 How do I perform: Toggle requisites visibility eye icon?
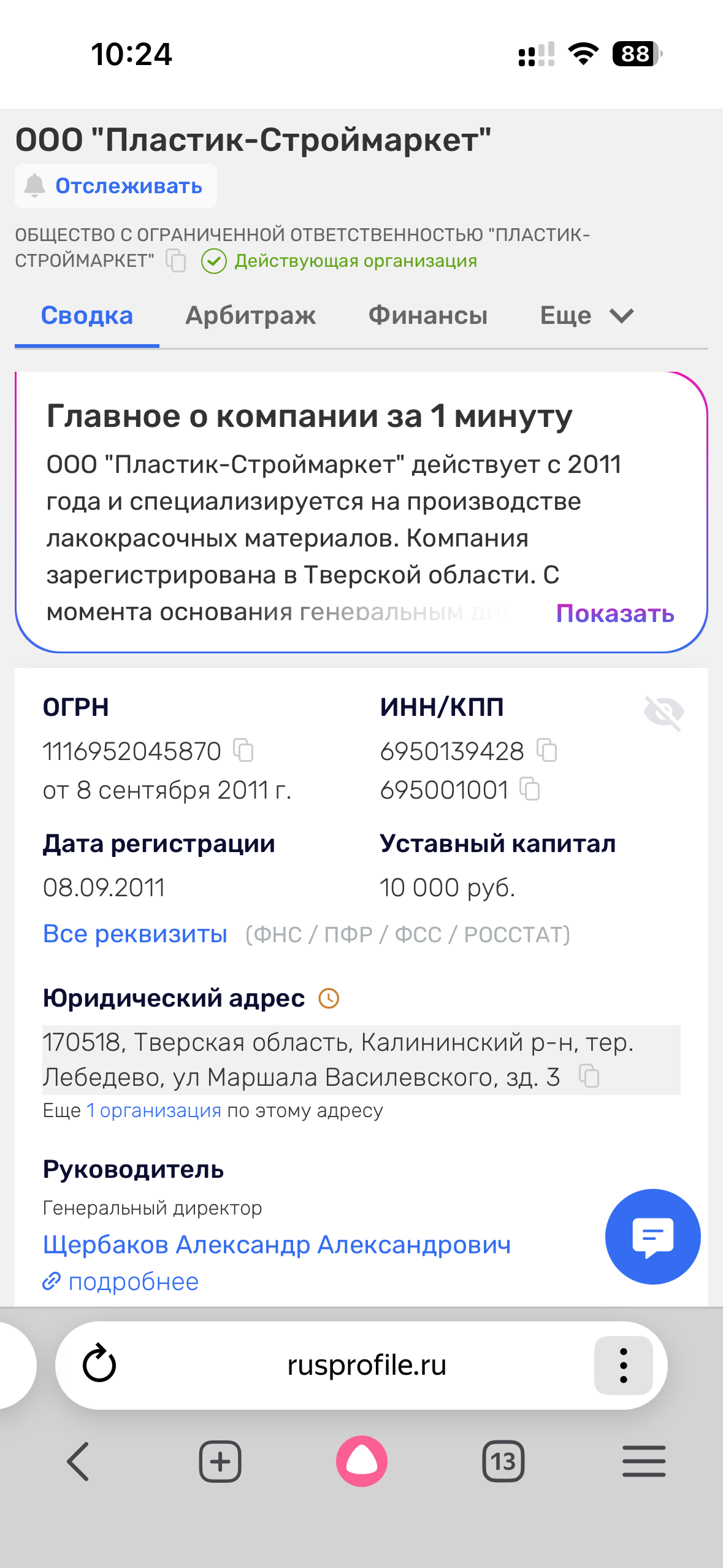point(664,713)
